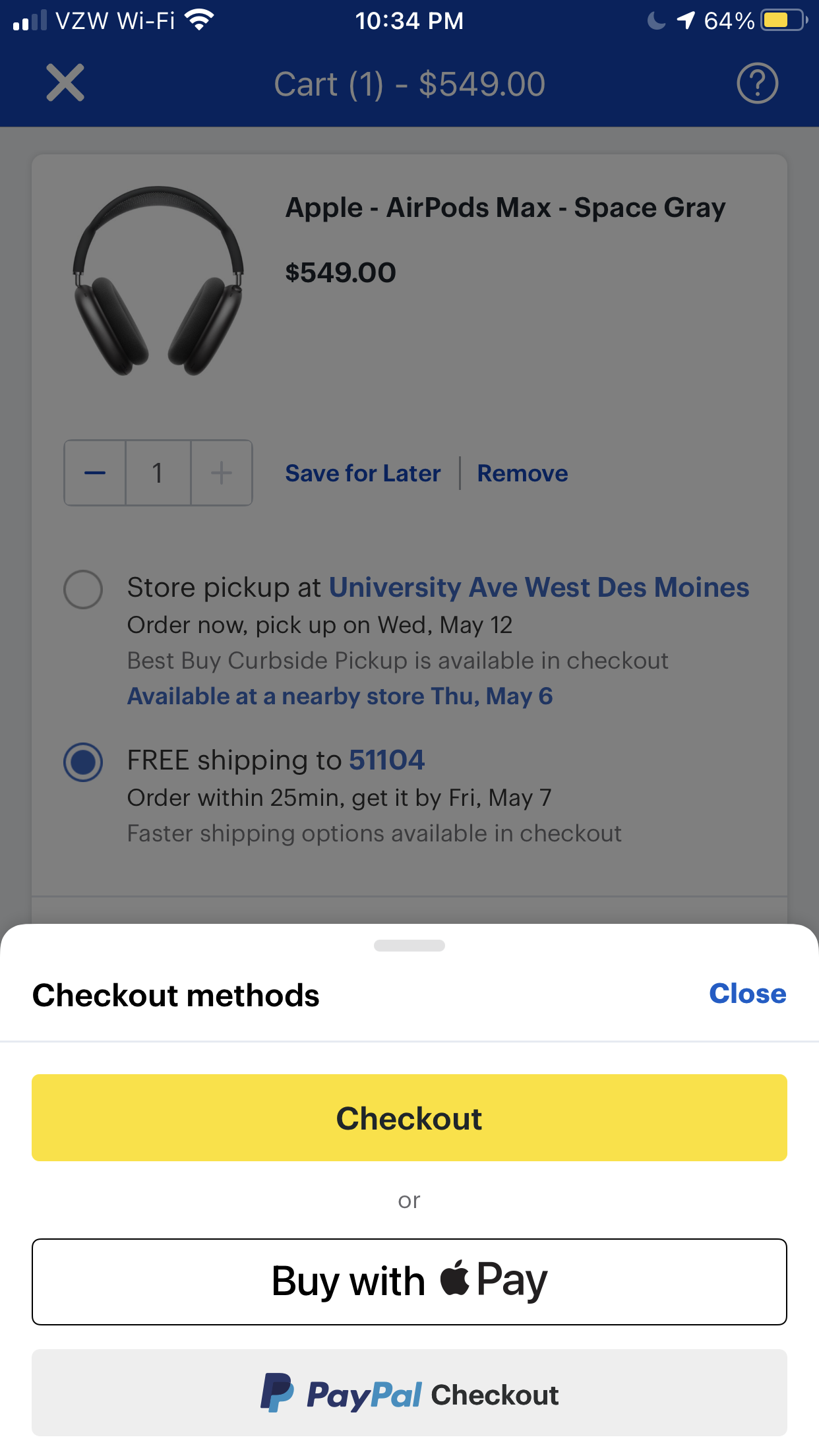Decrease the AirPods Max quantity with minus
The height and width of the screenshot is (1456, 819).
tap(95, 473)
